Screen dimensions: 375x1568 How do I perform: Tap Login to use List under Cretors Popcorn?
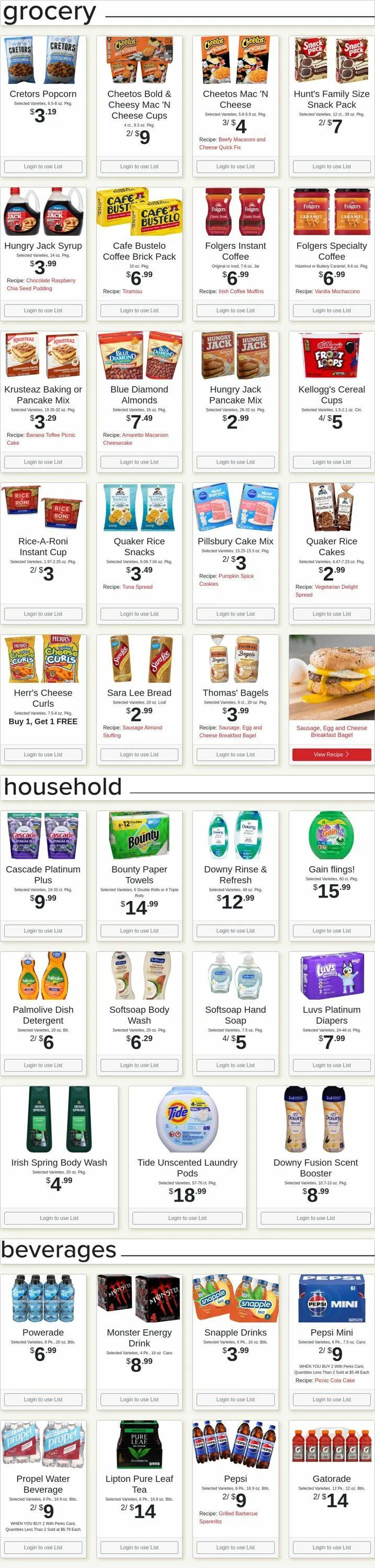click(x=43, y=166)
